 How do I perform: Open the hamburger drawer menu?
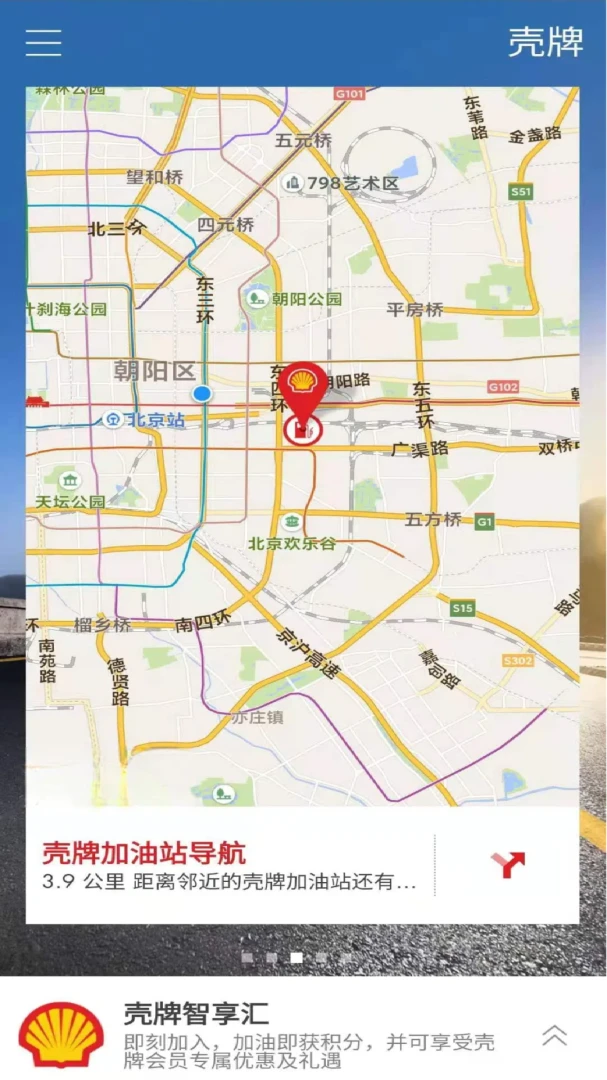[43, 42]
